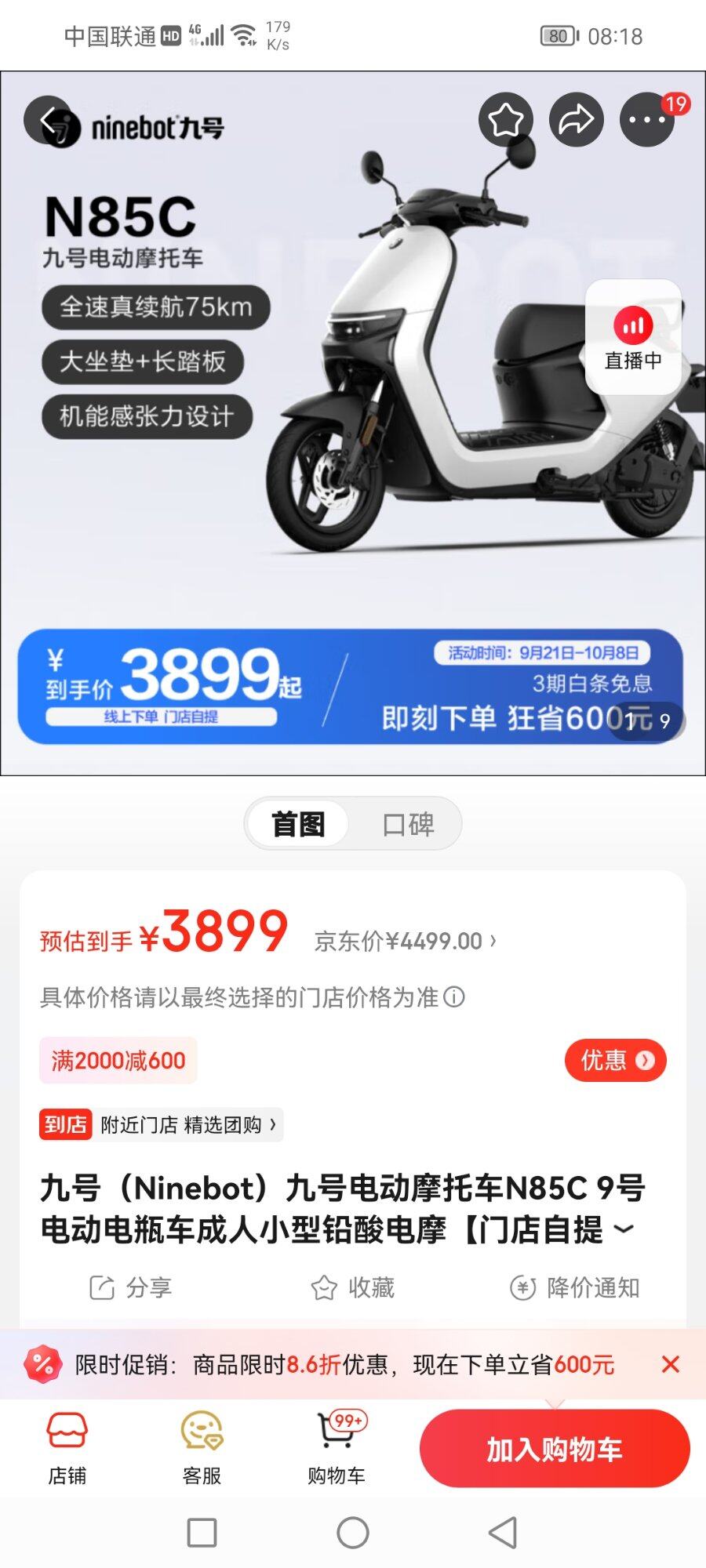This screenshot has height=1568, width=706.
Task: Select the 首图 tab
Action: pos(298,824)
